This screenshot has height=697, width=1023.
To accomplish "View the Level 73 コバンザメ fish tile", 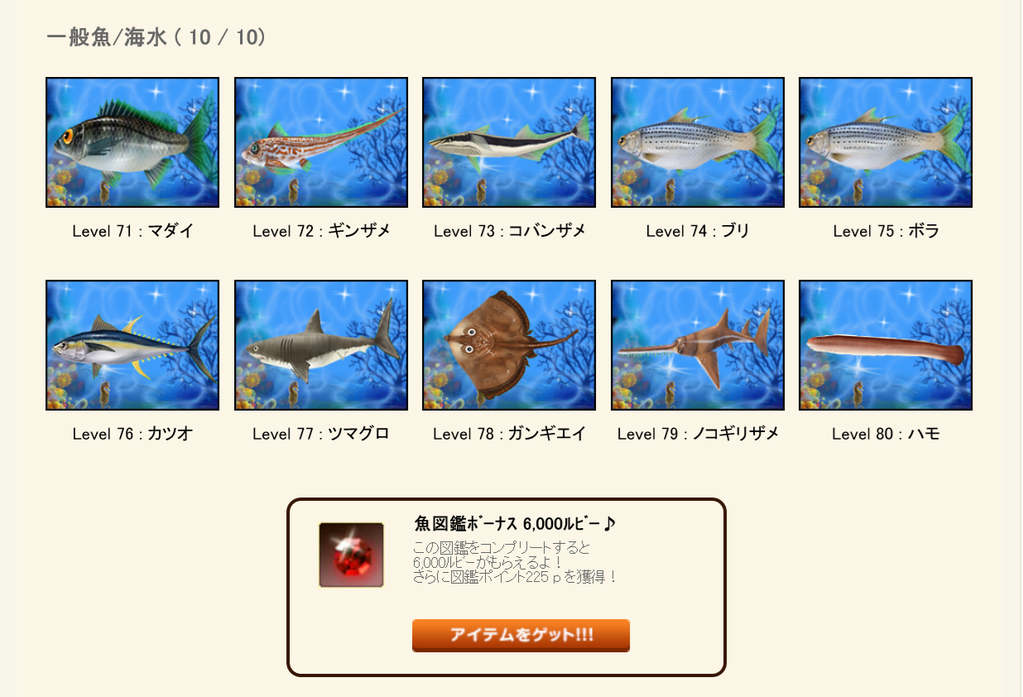I will pyautogui.click(x=509, y=142).
